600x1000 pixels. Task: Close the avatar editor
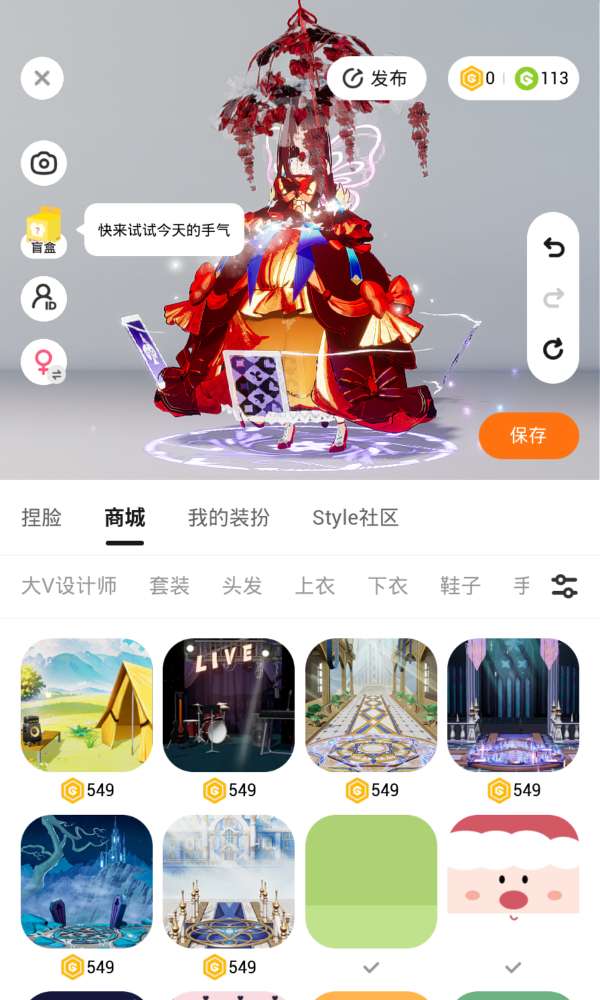point(42,78)
